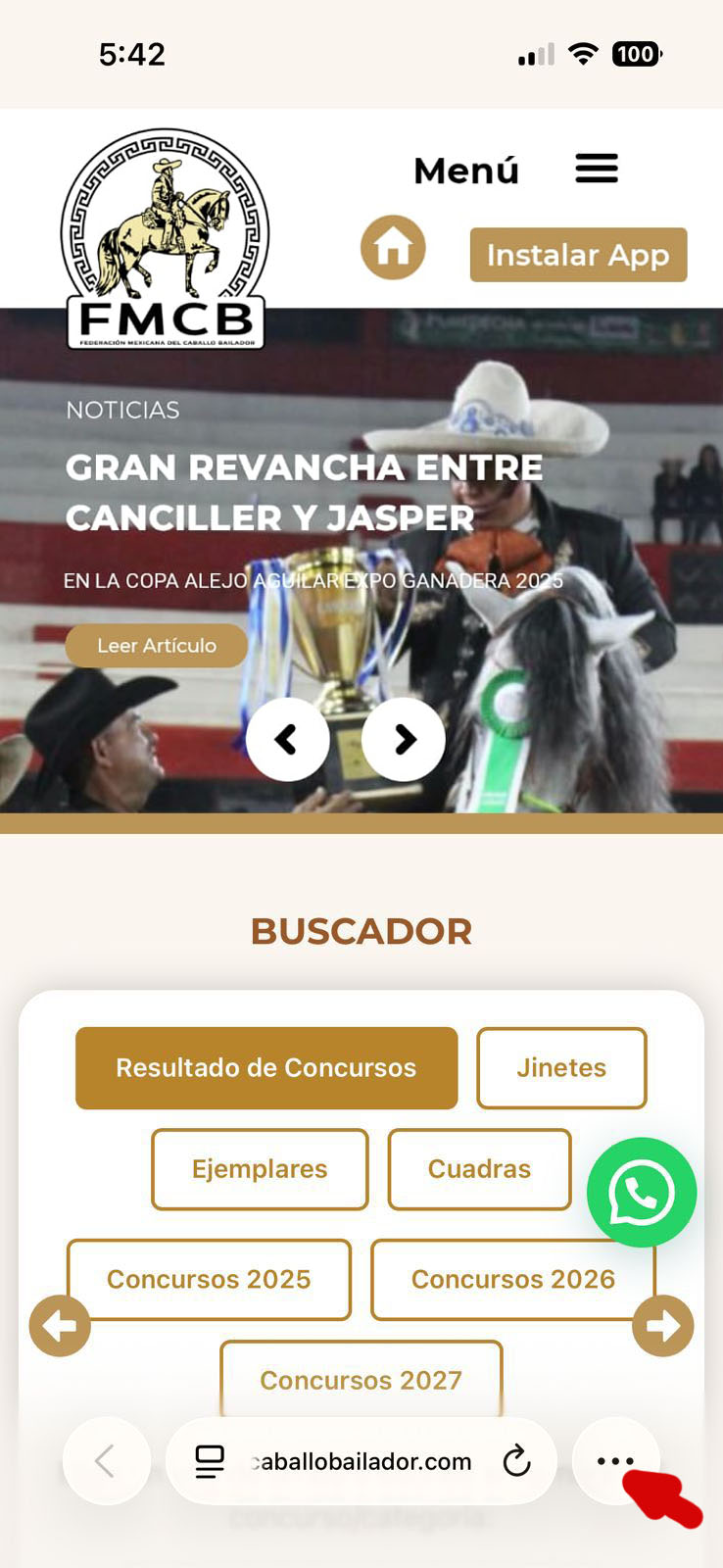Show the previous news slide
The width and height of the screenshot is (723, 1568).
[x=287, y=739]
